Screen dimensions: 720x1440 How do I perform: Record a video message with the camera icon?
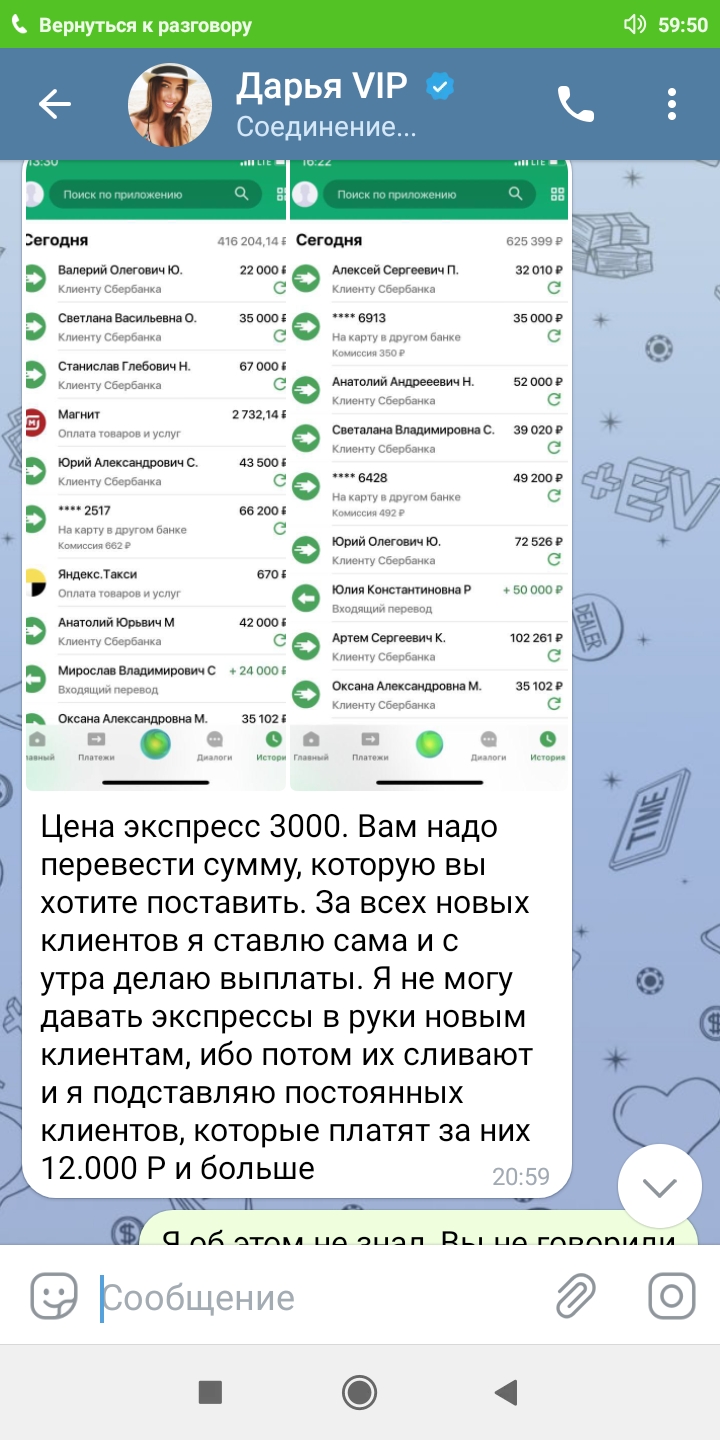pyautogui.click(x=672, y=1297)
